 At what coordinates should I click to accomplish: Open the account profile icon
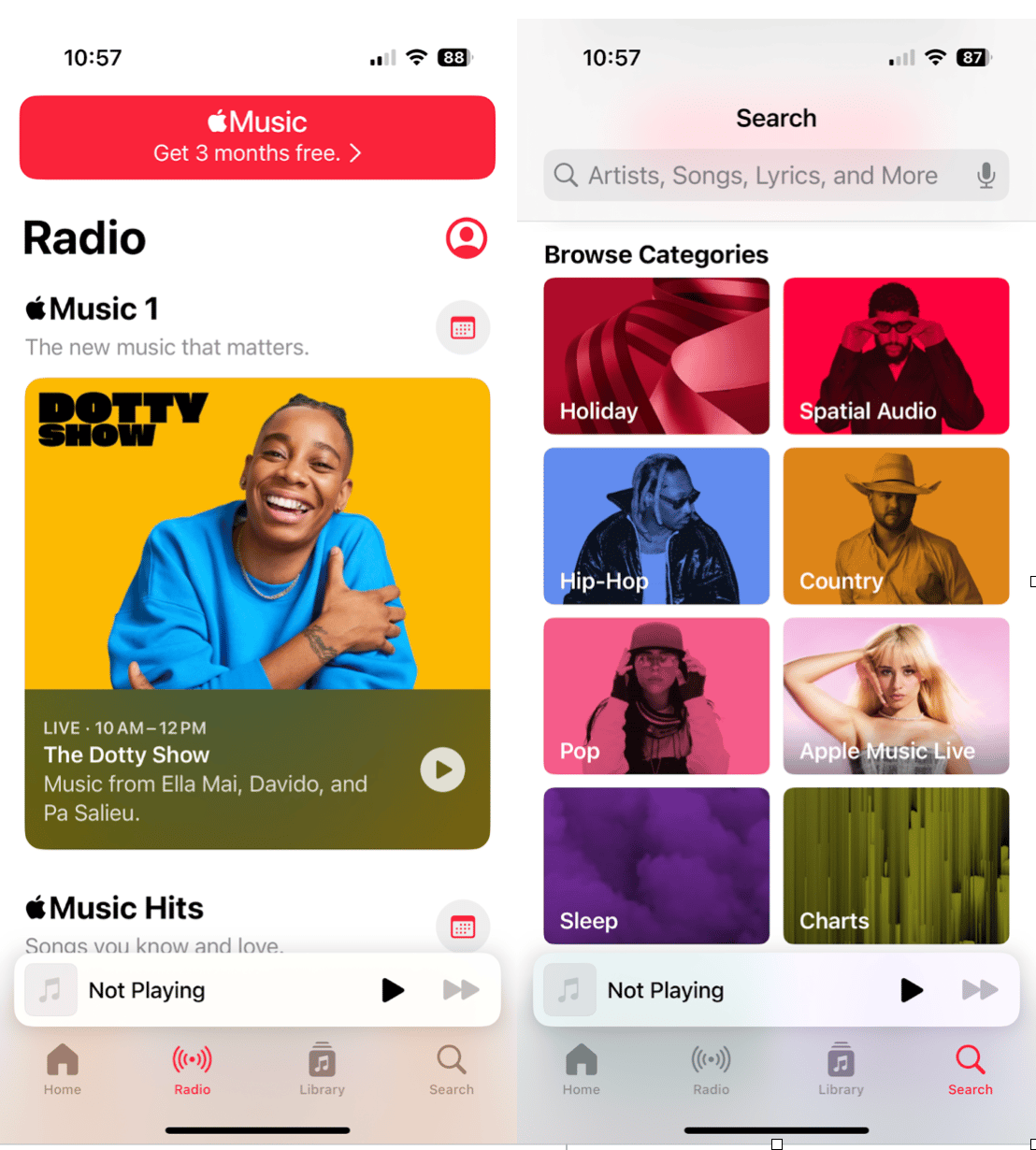point(466,237)
